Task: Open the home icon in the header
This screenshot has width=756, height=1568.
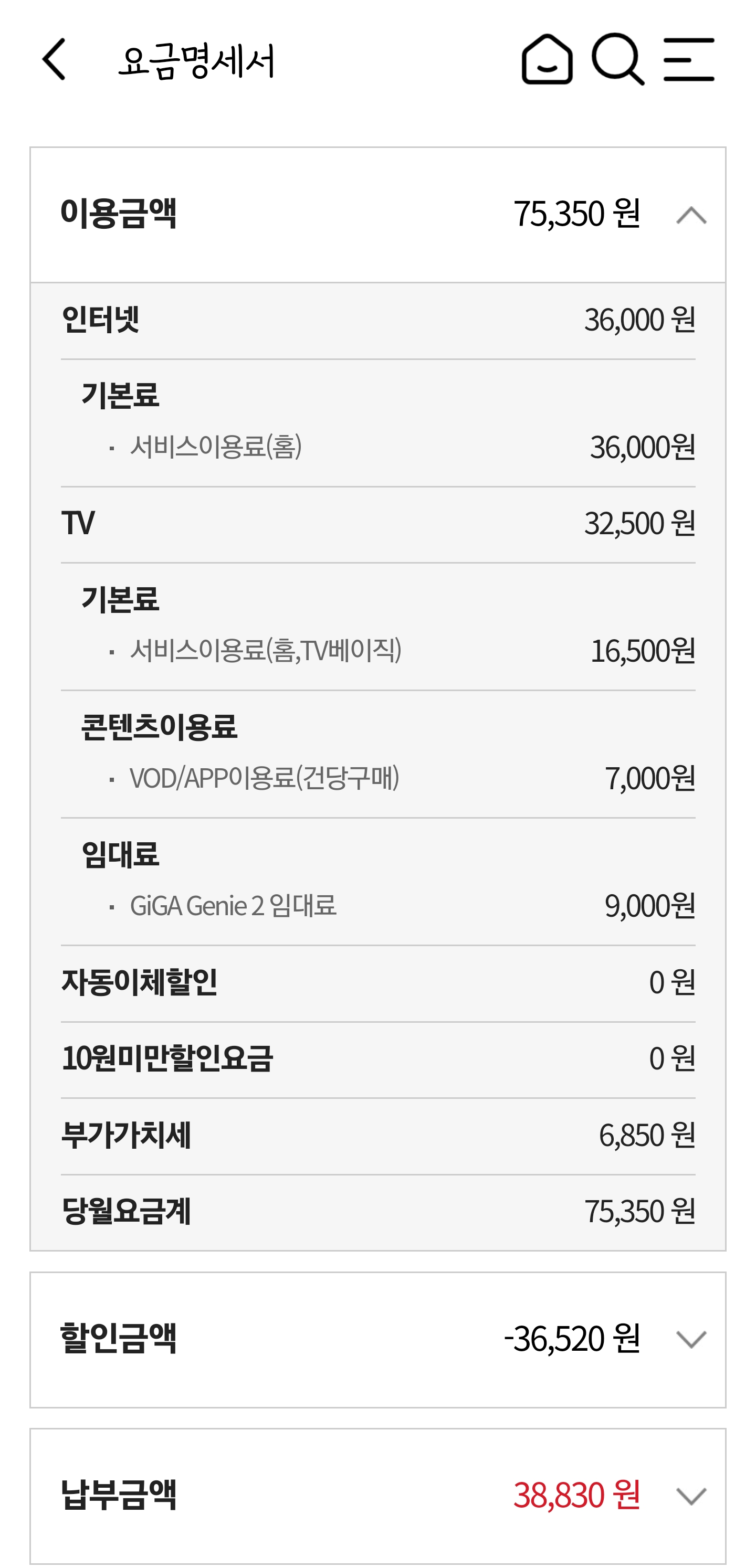Action: [547, 60]
